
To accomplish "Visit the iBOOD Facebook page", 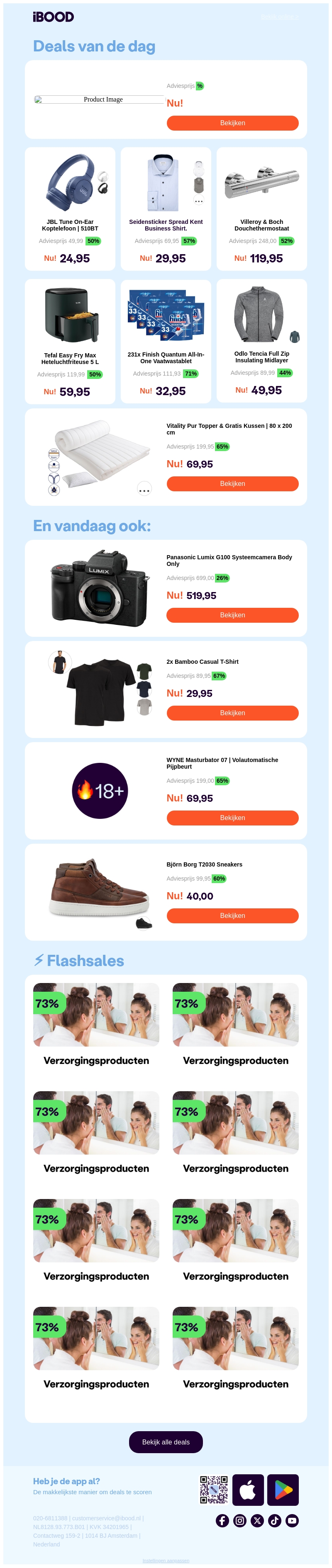I will click(222, 1520).
